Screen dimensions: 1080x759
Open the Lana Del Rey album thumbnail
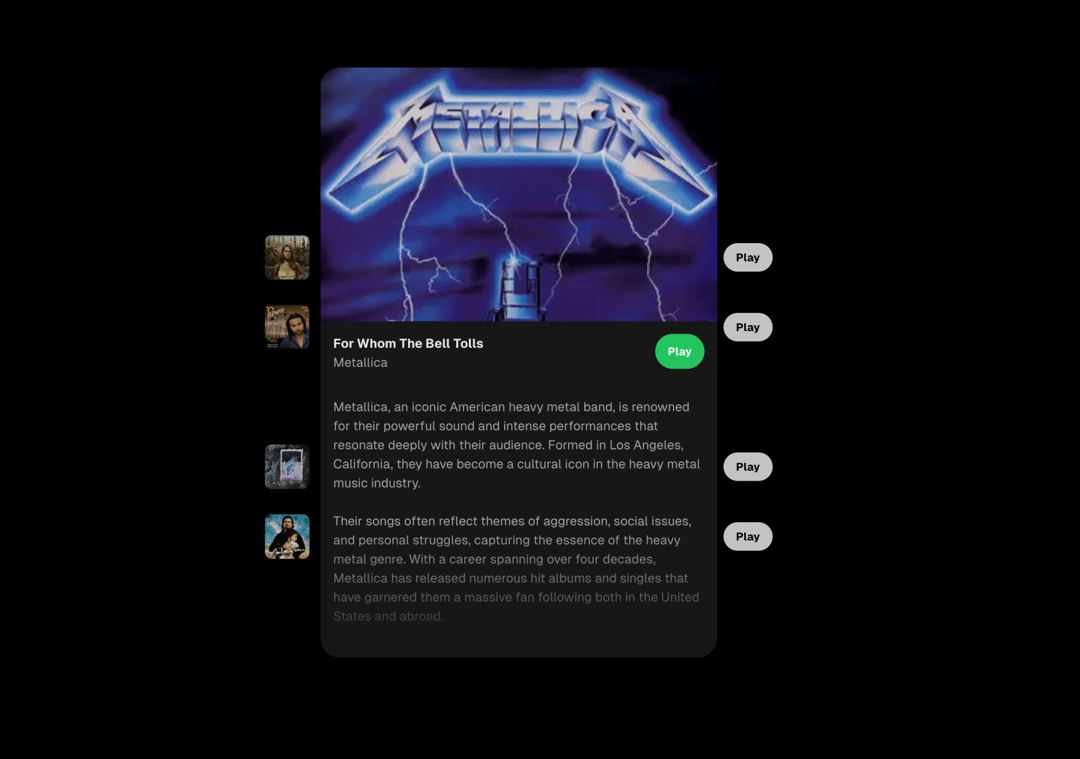point(287,257)
